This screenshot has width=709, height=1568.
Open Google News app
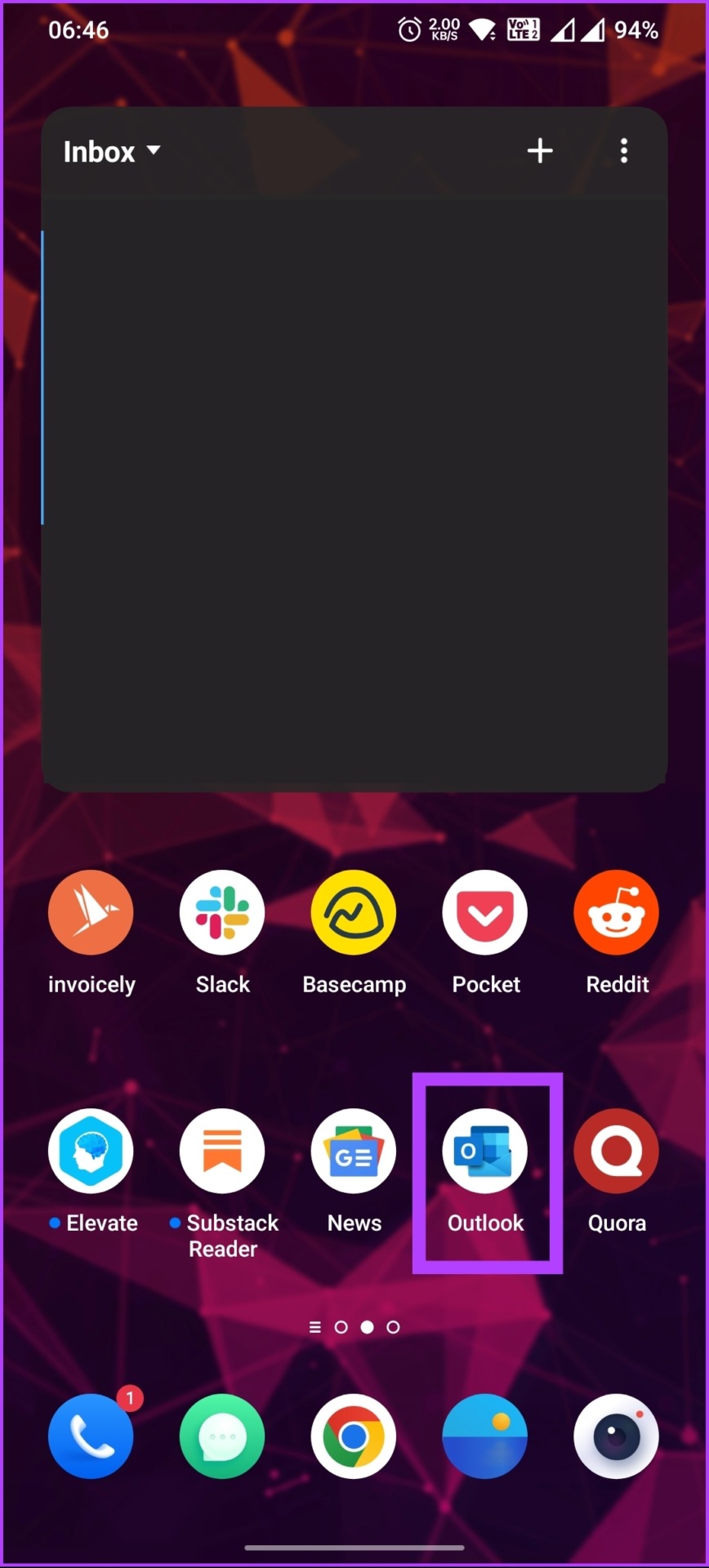[354, 1151]
